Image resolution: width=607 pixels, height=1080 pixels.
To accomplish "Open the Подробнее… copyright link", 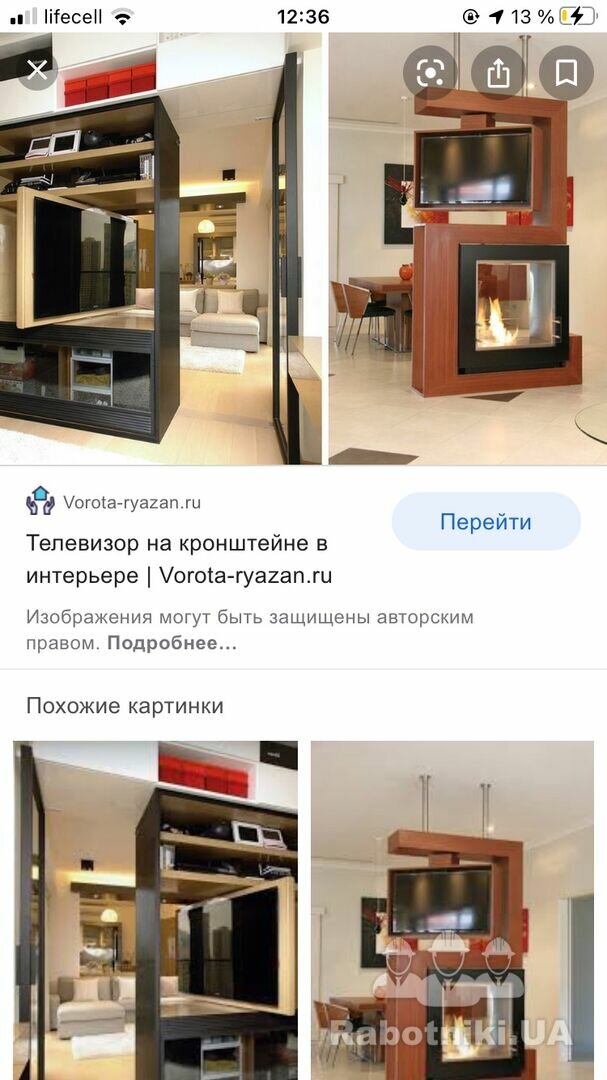I will (x=172, y=644).
